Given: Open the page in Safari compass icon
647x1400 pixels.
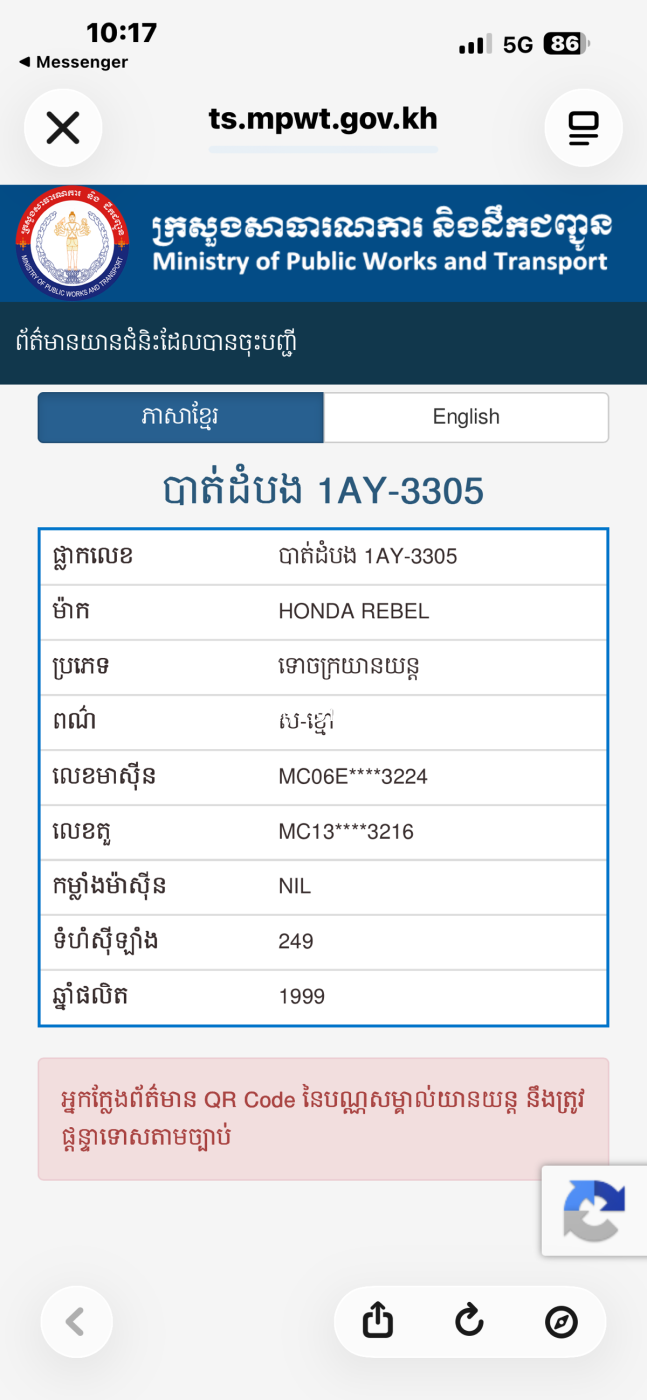Looking at the screenshot, I should tap(561, 1322).
